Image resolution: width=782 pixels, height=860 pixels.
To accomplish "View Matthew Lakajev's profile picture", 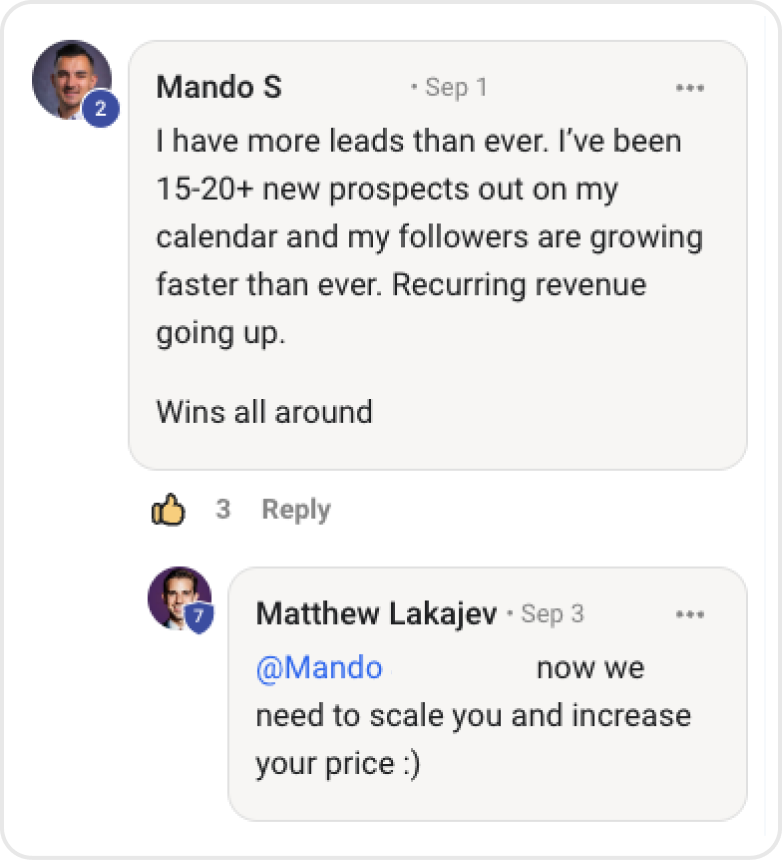I will coord(180,599).
